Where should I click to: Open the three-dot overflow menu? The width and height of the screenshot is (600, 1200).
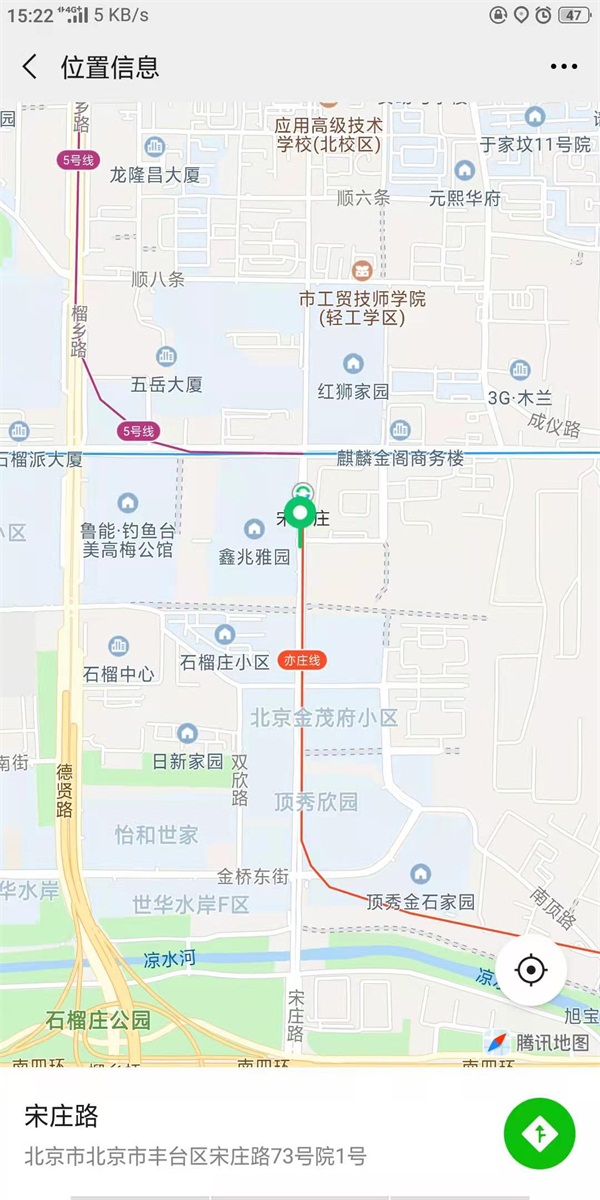click(564, 67)
